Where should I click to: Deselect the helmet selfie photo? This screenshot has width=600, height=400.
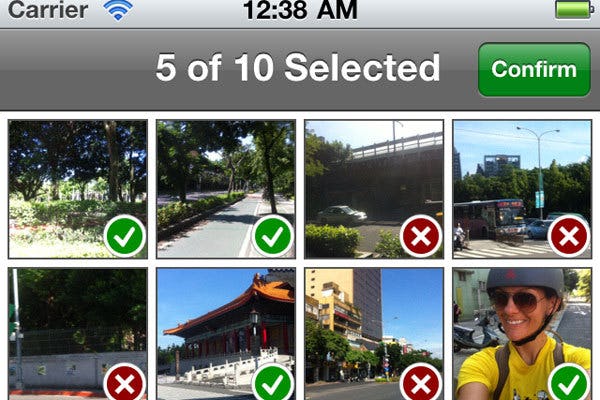(521, 333)
